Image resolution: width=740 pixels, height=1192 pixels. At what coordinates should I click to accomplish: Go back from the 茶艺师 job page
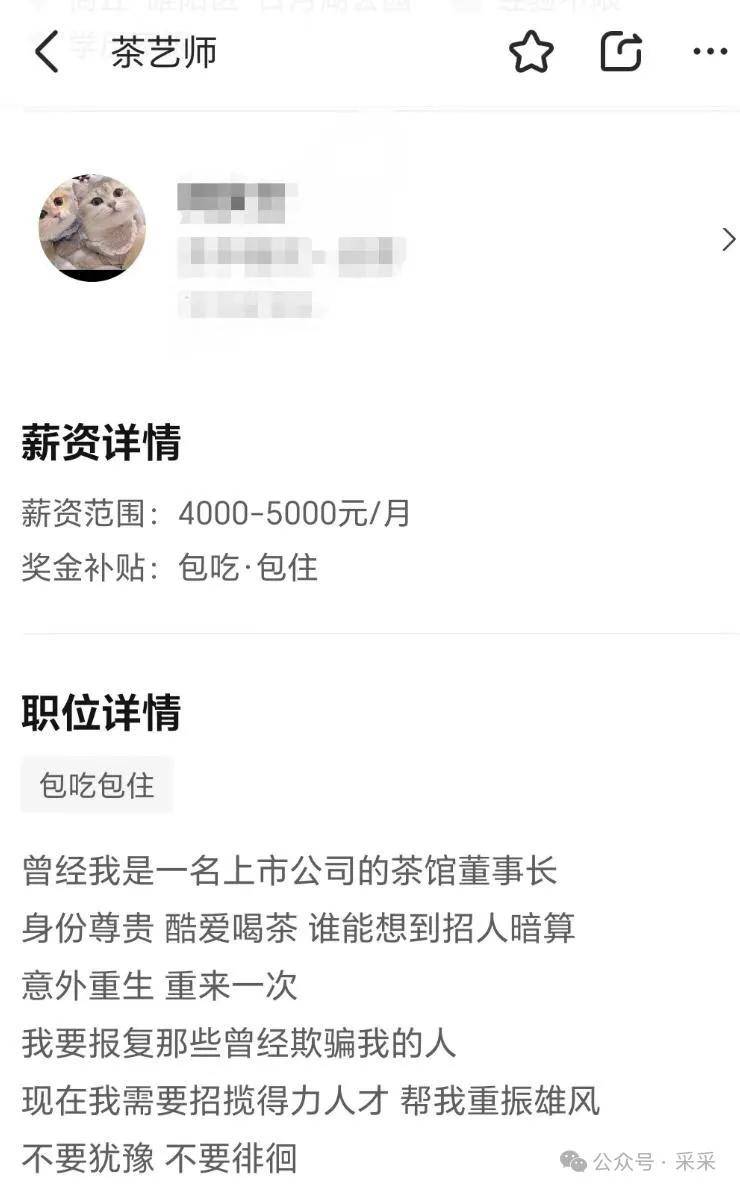pos(46,52)
